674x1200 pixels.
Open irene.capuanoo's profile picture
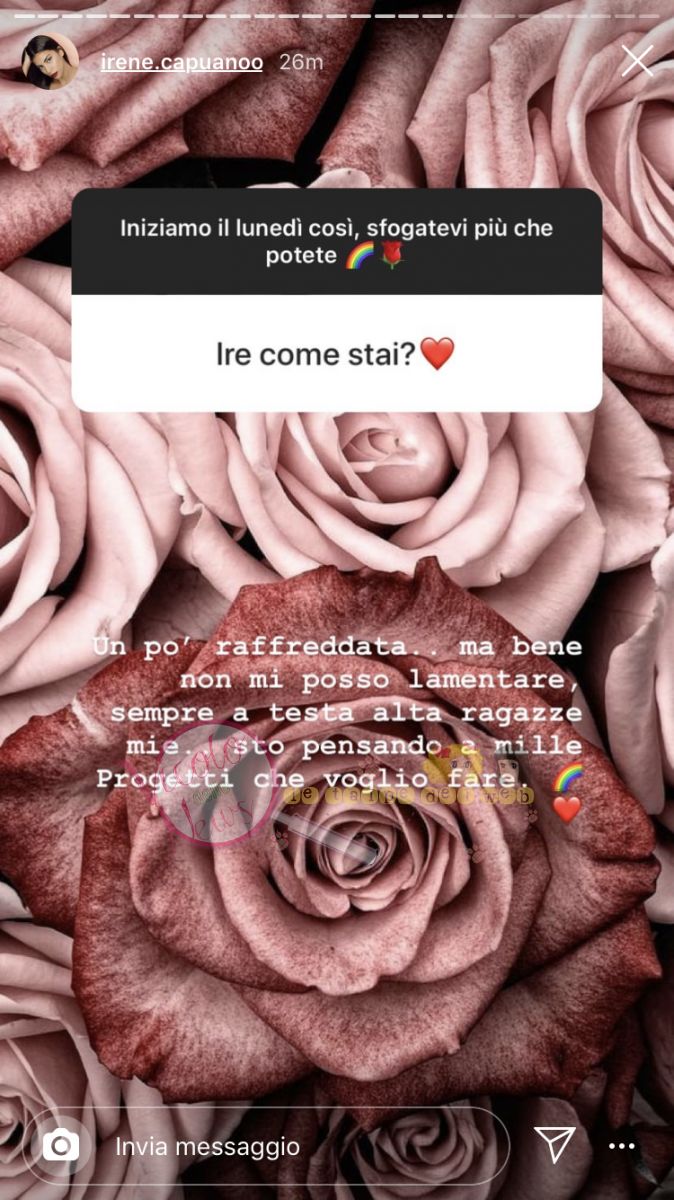49,62
